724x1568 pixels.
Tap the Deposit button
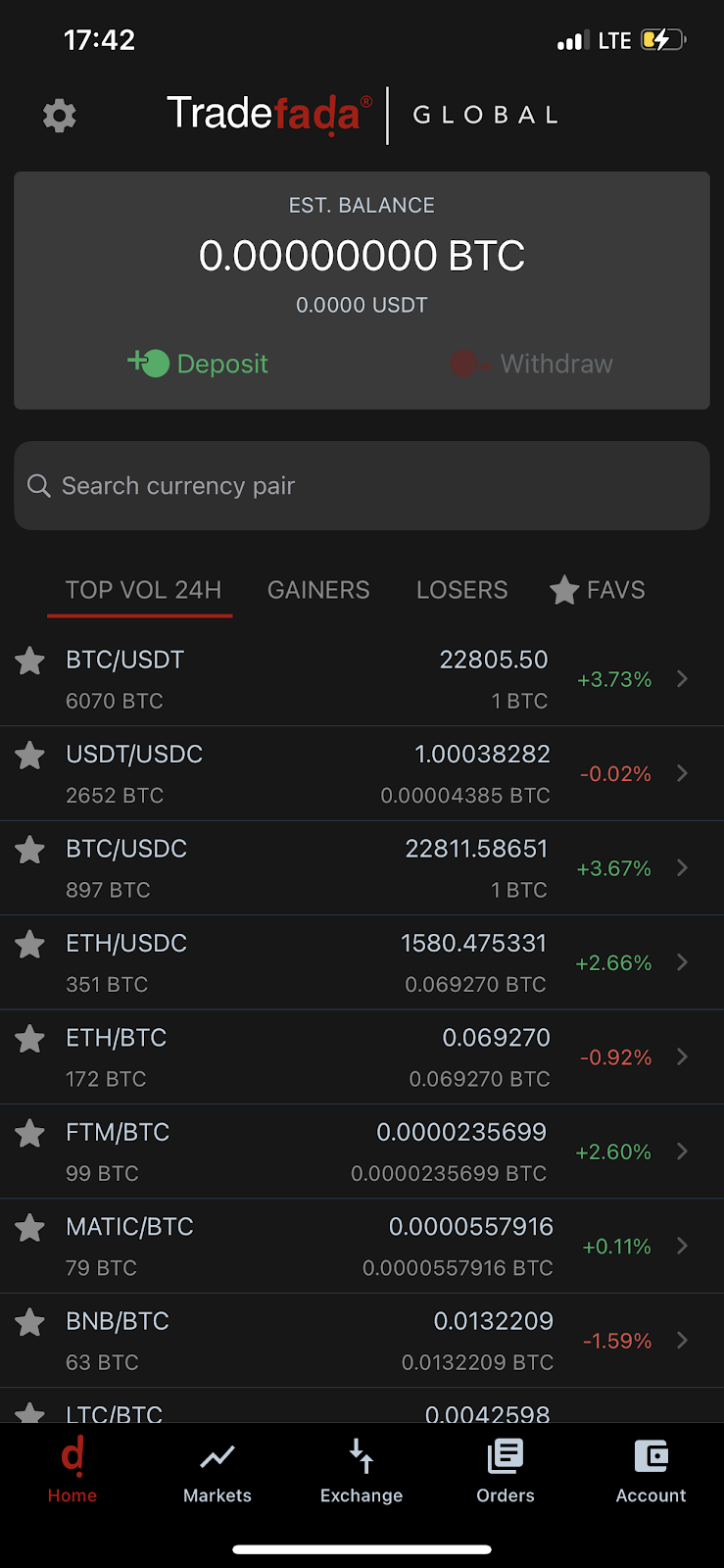[199, 364]
